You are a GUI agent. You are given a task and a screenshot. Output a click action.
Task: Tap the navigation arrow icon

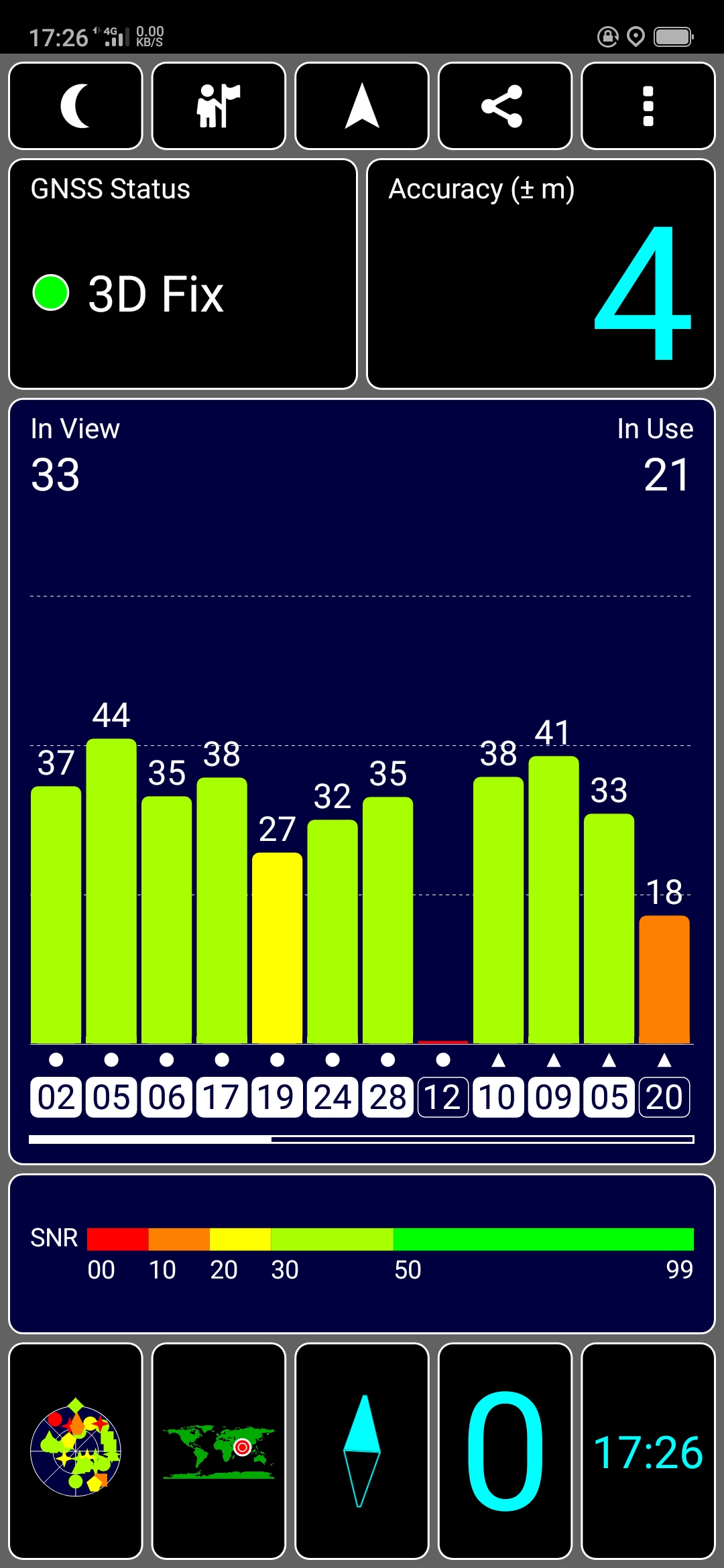362,106
